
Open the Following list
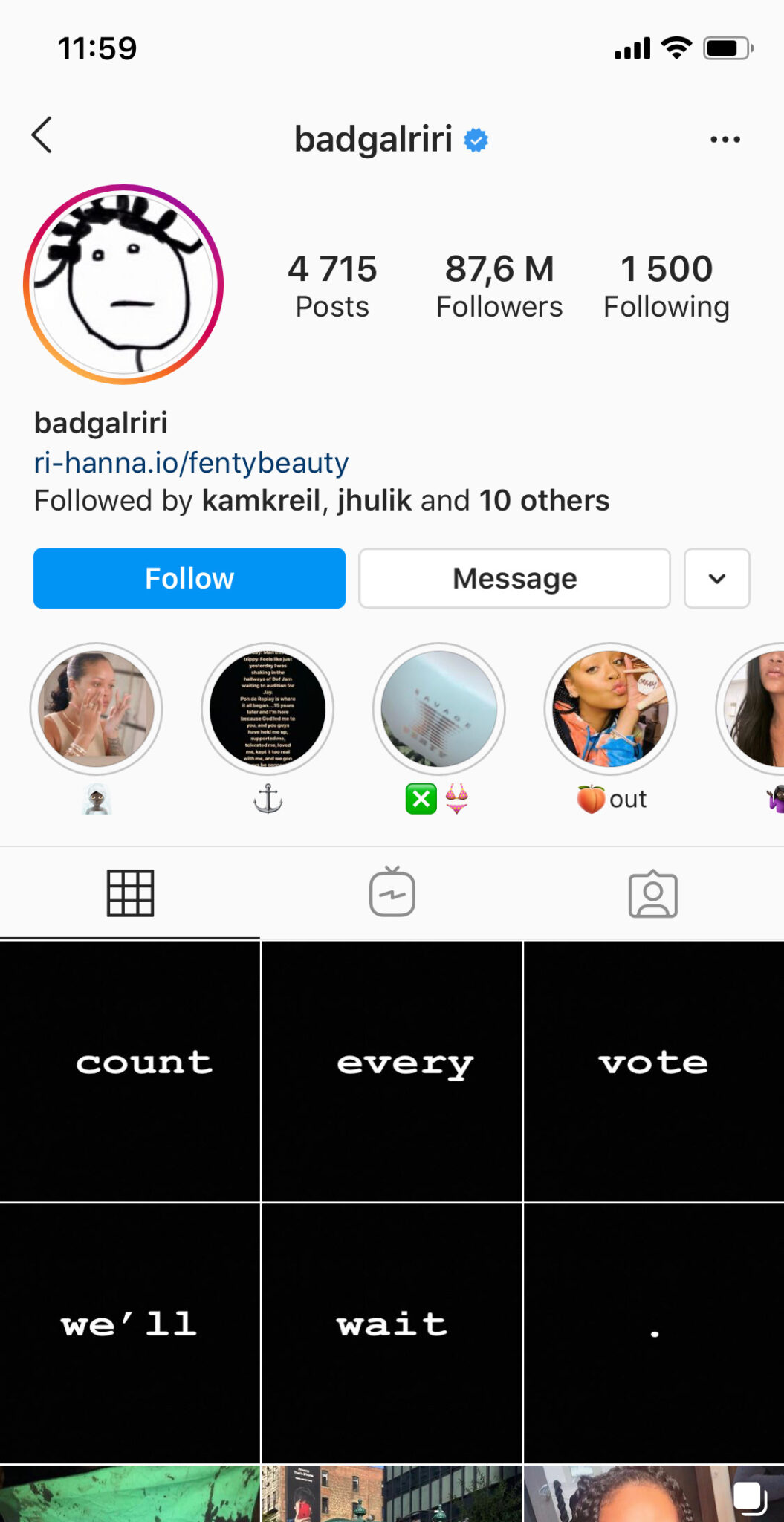click(x=667, y=286)
